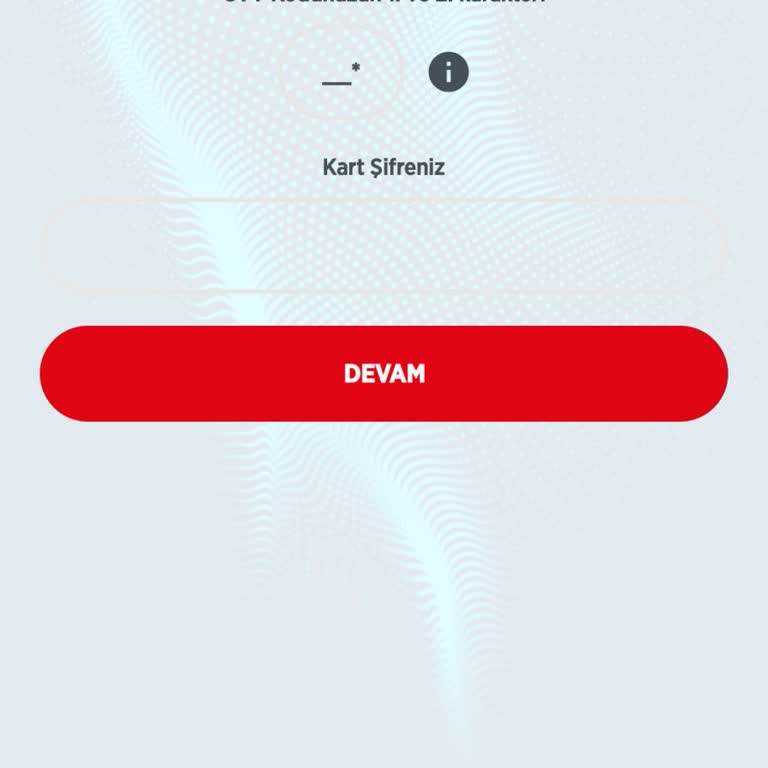The image size is (768, 768).
Task: Tap the red DEVAM button
Action: 384,373
